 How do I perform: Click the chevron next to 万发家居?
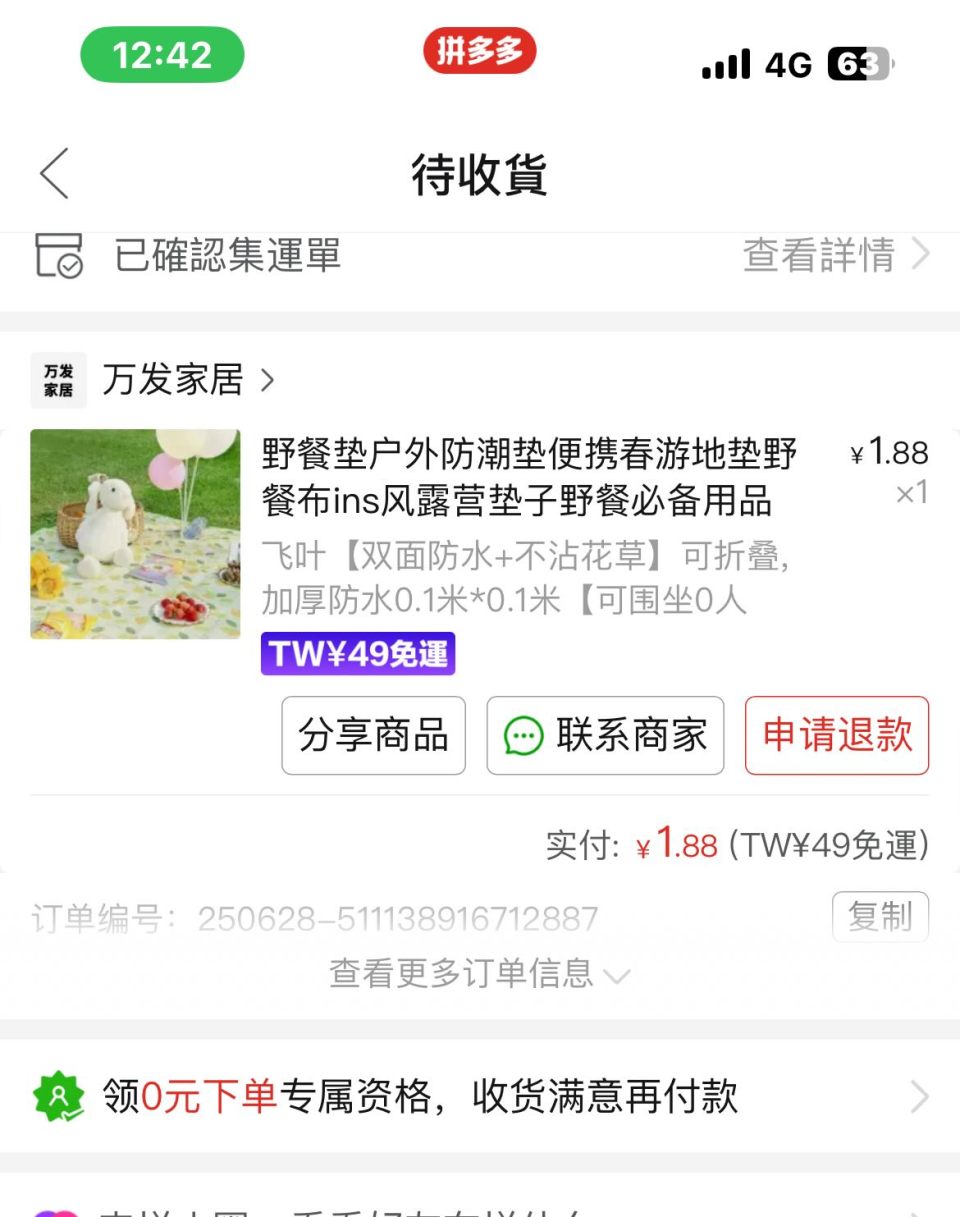coord(267,381)
